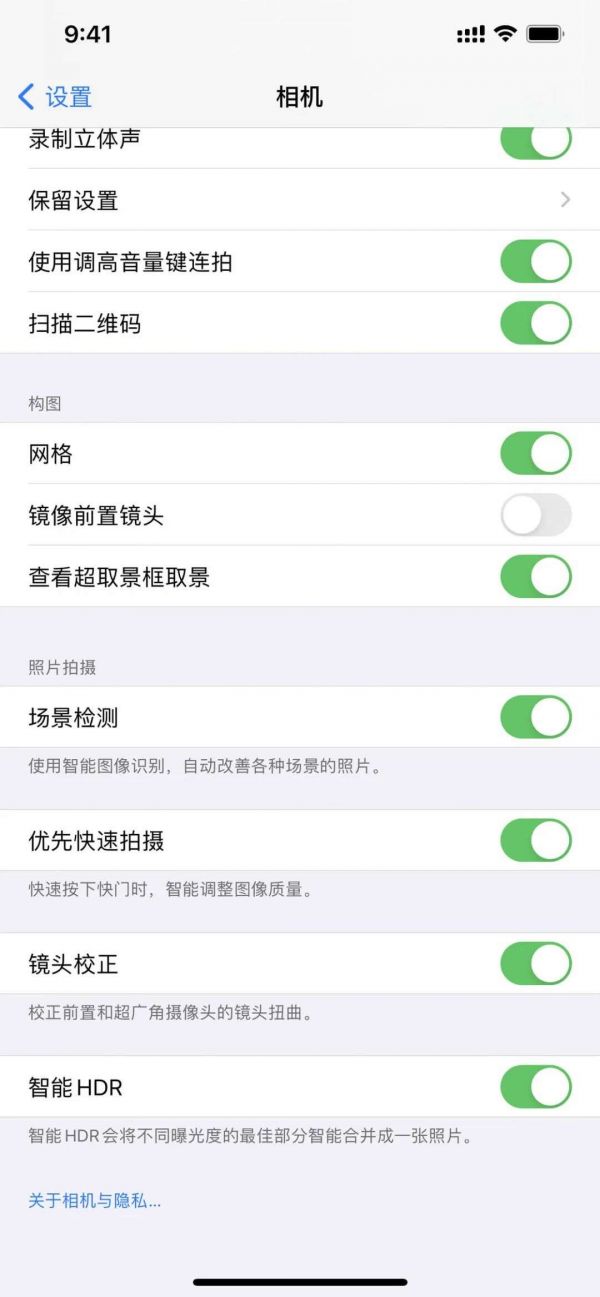Turn off 优先快速拍摄
600x1297 pixels.
(x=535, y=841)
